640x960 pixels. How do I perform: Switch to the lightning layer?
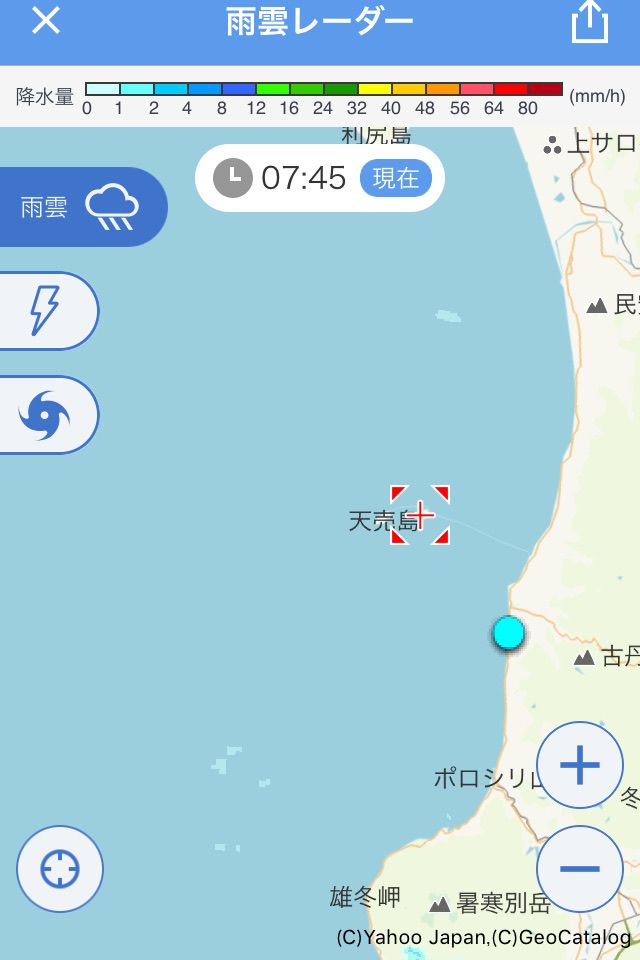pos(46,311)
